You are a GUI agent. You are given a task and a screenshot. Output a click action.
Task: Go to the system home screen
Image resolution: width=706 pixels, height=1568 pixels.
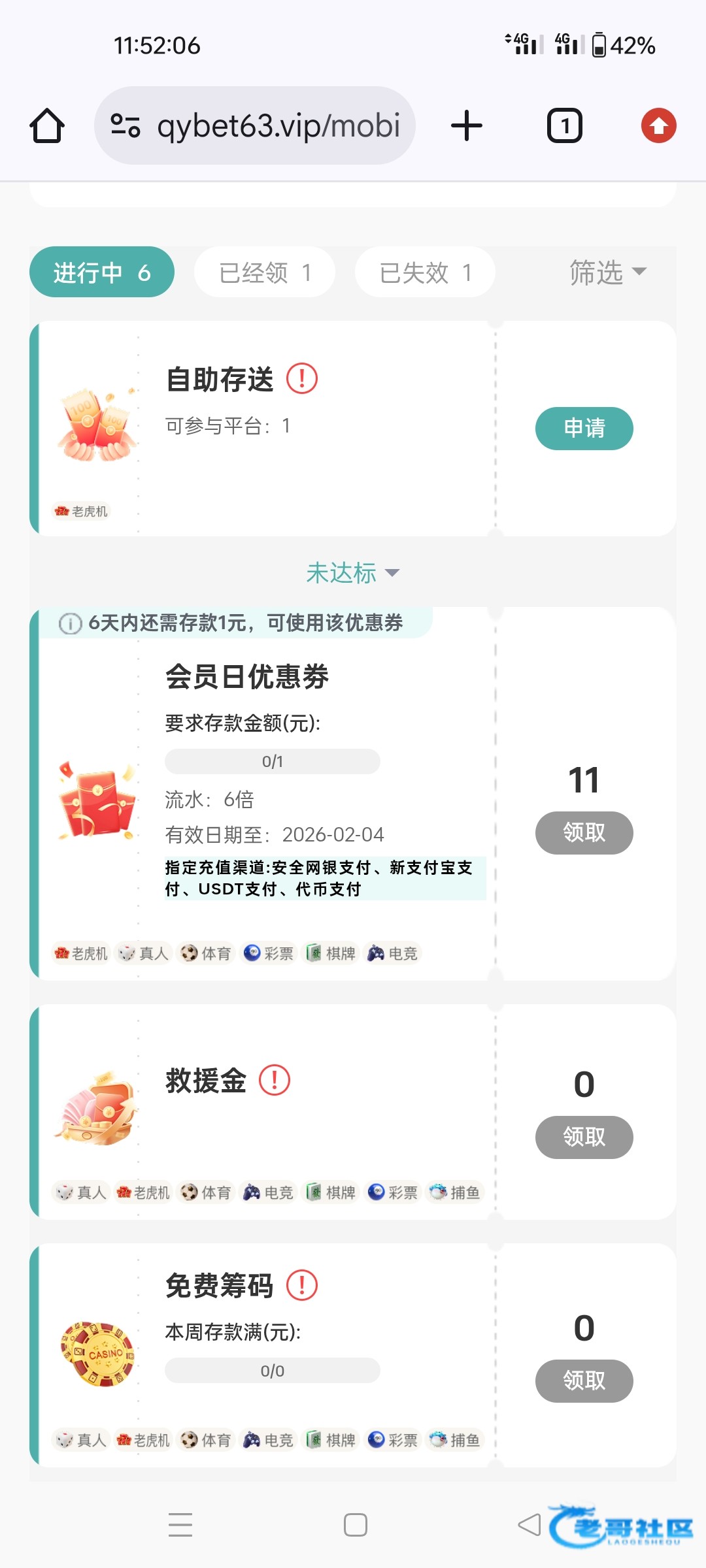pyautogui.click(x=355, y=1525)
